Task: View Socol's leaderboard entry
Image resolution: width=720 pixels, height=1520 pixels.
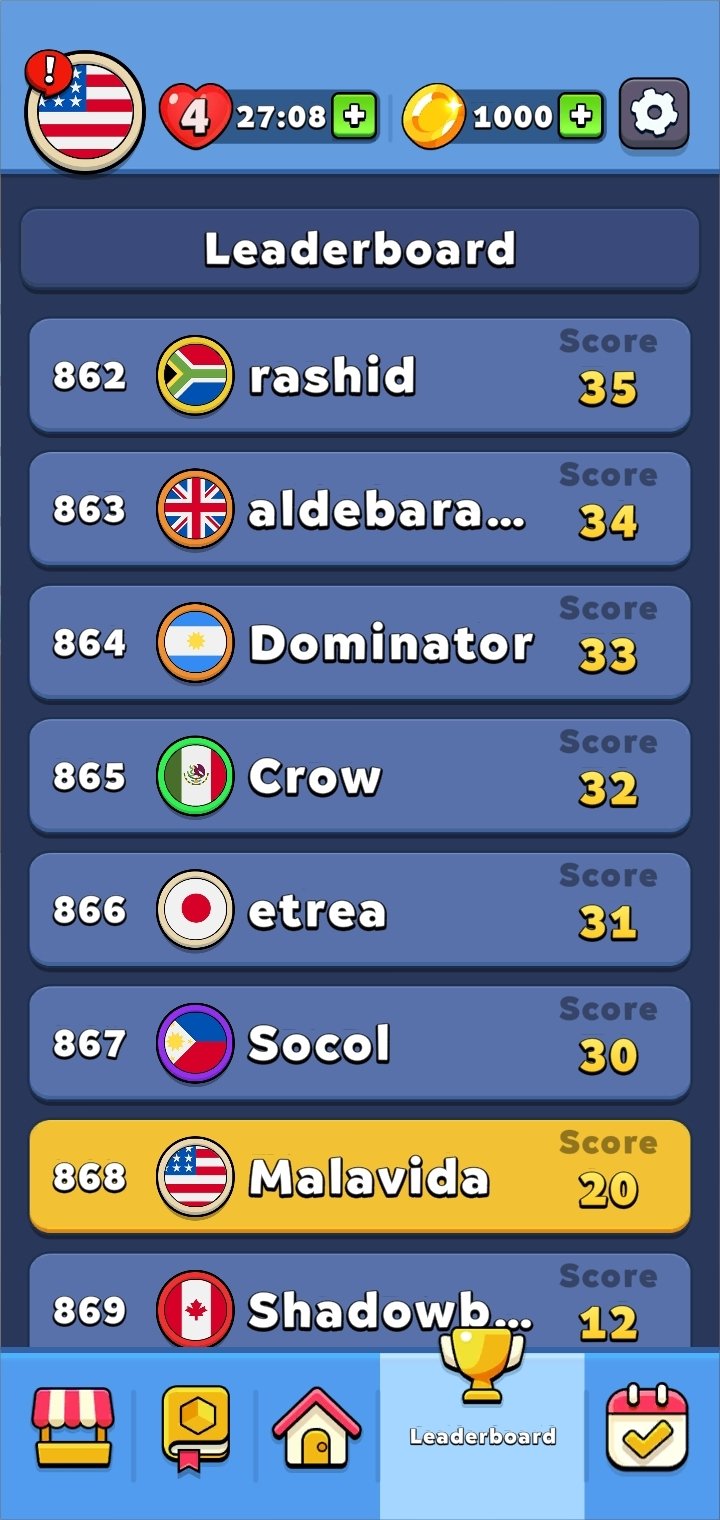Action: pos(360,1043)
